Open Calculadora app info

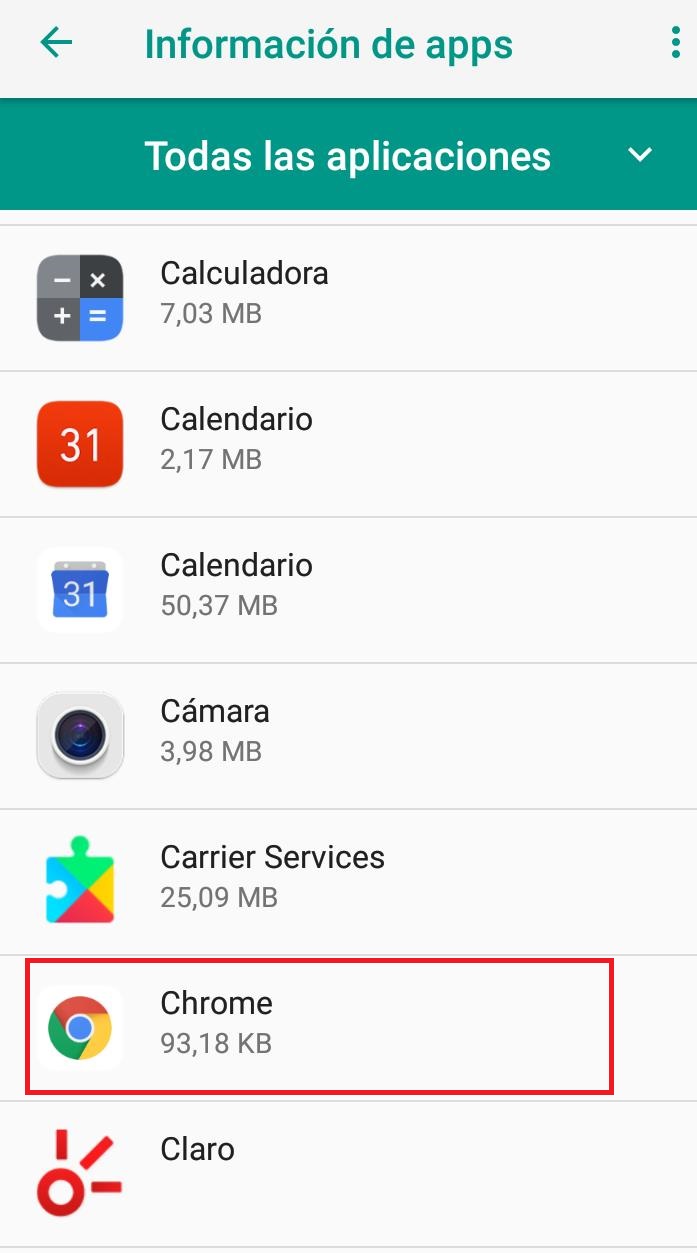point(348,298)
